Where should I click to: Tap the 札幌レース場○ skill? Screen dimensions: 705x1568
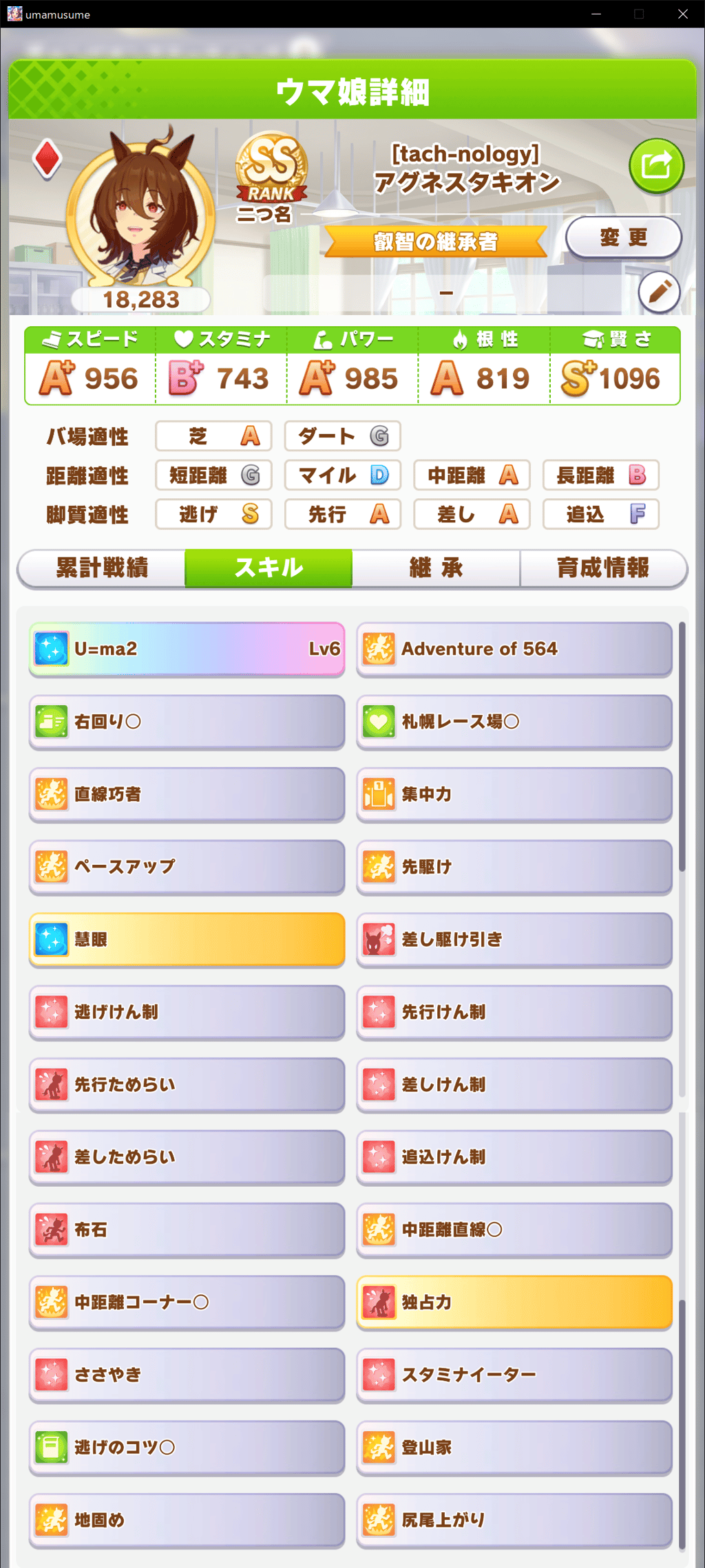[514, 722]
